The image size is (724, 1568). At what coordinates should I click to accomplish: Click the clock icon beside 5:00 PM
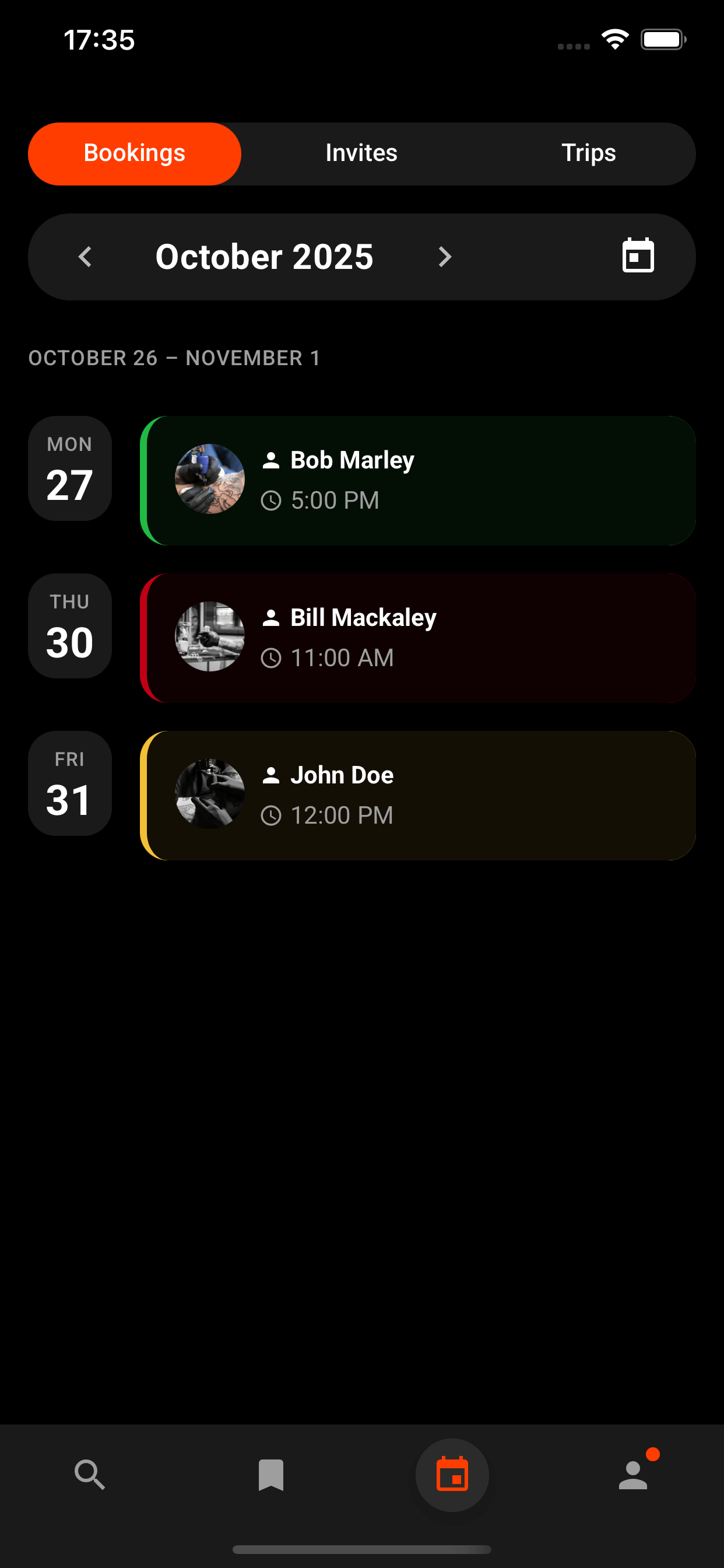coord(271,500)
